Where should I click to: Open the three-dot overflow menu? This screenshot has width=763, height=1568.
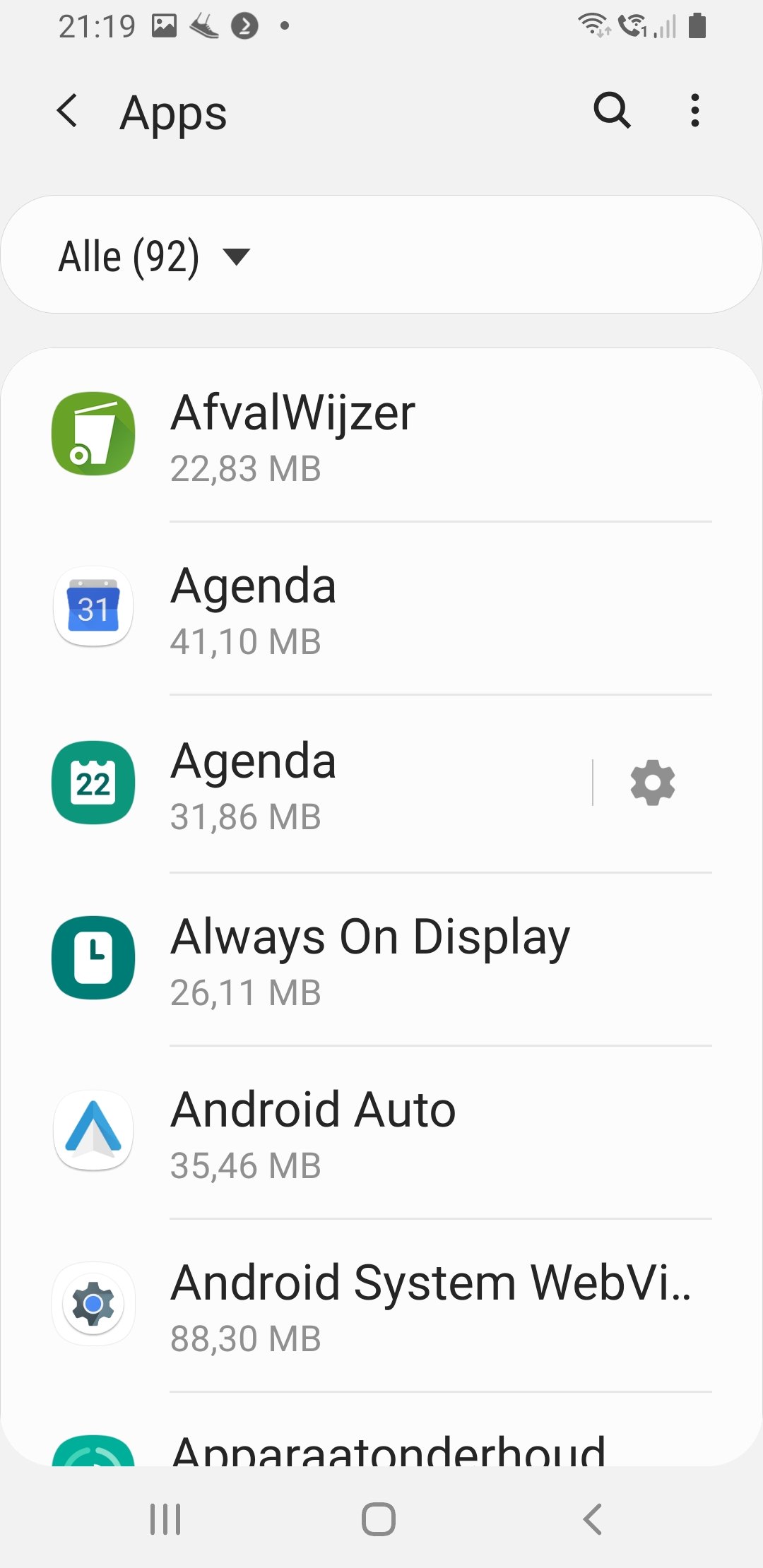(x=695, y=111)
